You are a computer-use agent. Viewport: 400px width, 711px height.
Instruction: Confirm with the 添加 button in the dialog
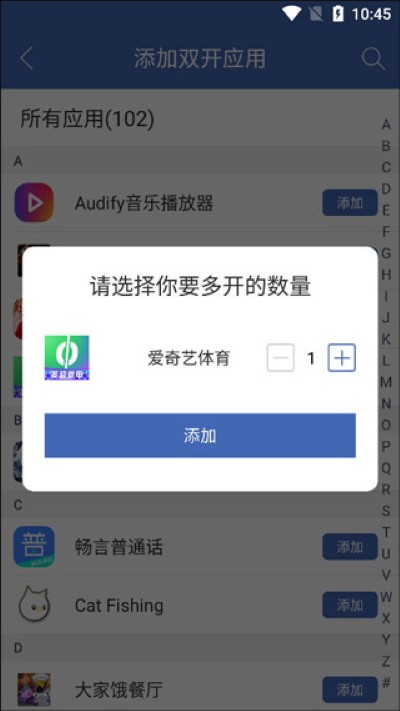pos(200,435)
